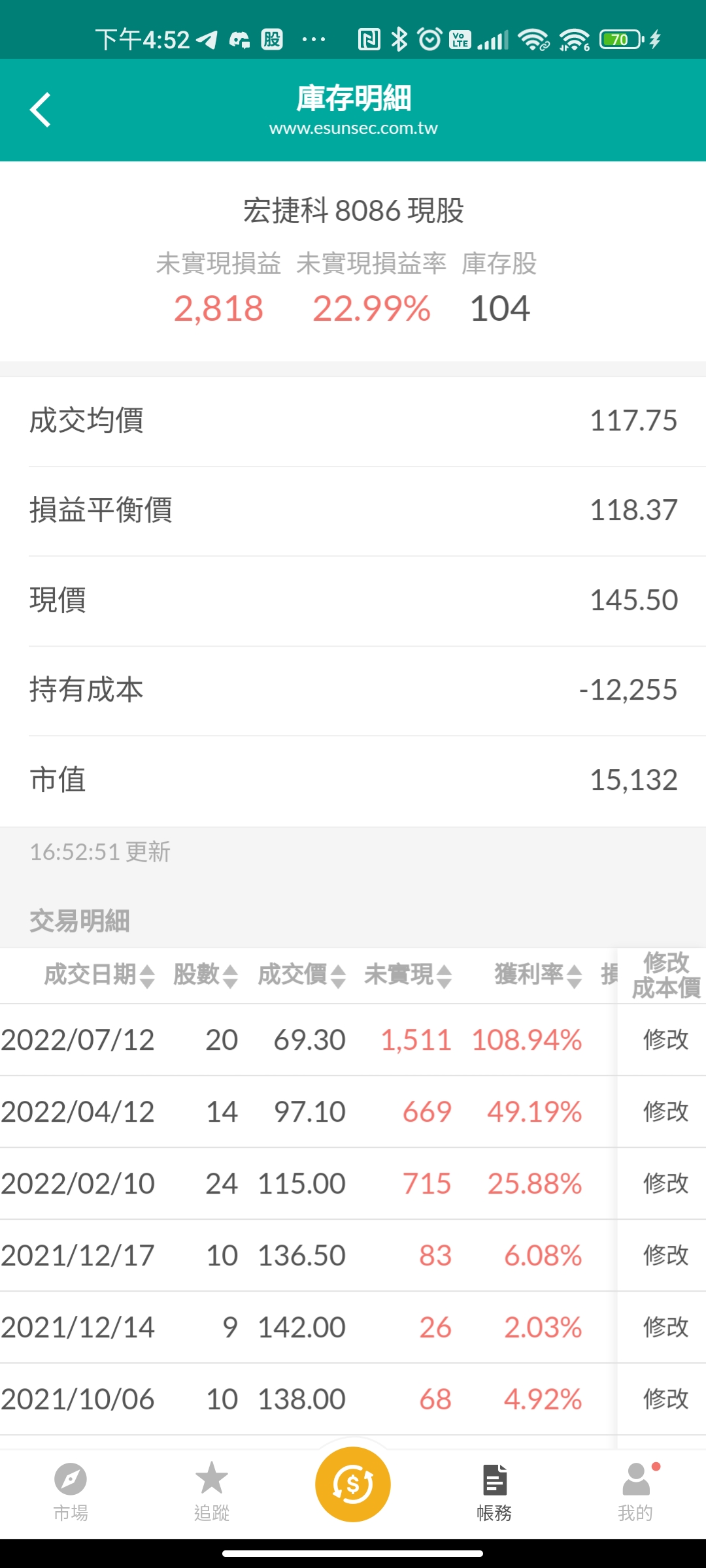
Task: Tap 修改 for the 2021/12/14 trade
Action: (x=665, y=1327)
